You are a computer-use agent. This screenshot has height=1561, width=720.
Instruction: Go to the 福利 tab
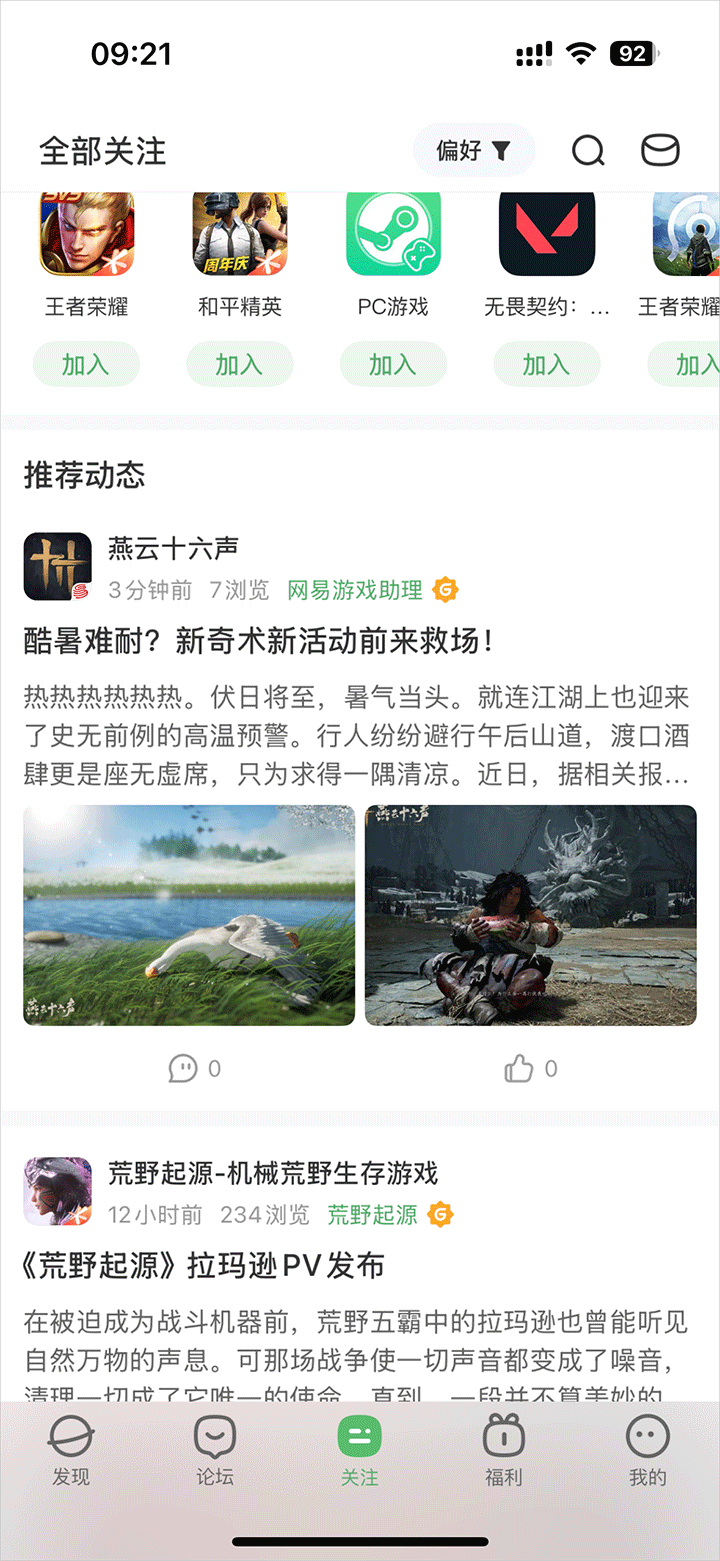(x=503, y=1451)
